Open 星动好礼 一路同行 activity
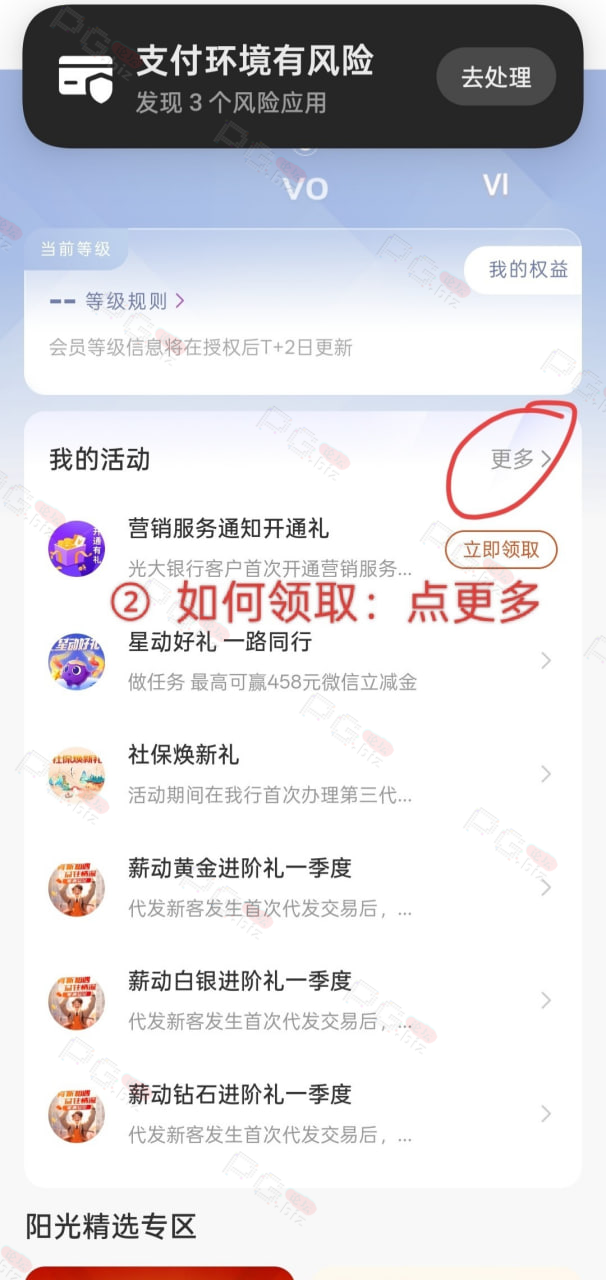The width and height of the screenshot is (606, 1280). point(303,661)
